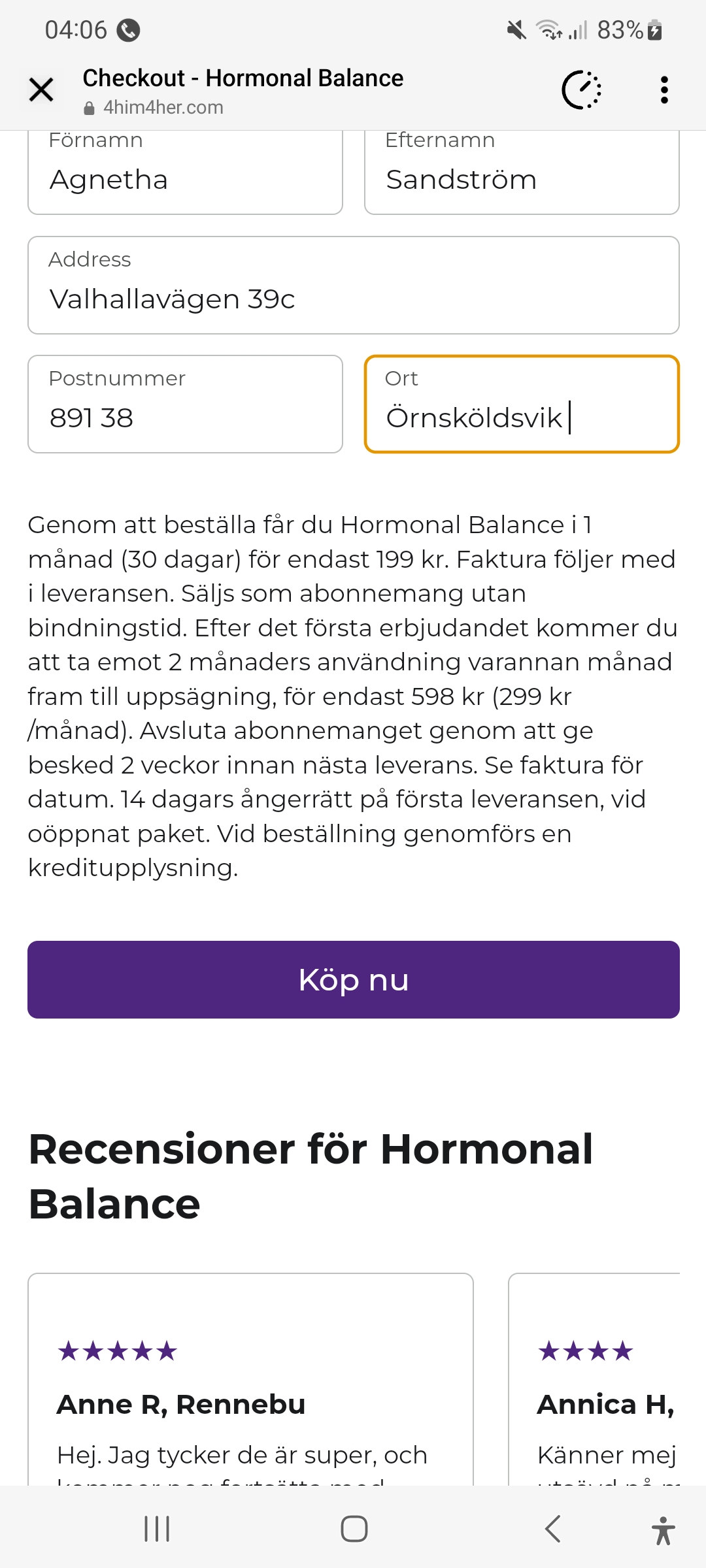Go back using the system back button
This screenshot has width=706, height=1568.
pyautogui.click(x=553, y=1529)
